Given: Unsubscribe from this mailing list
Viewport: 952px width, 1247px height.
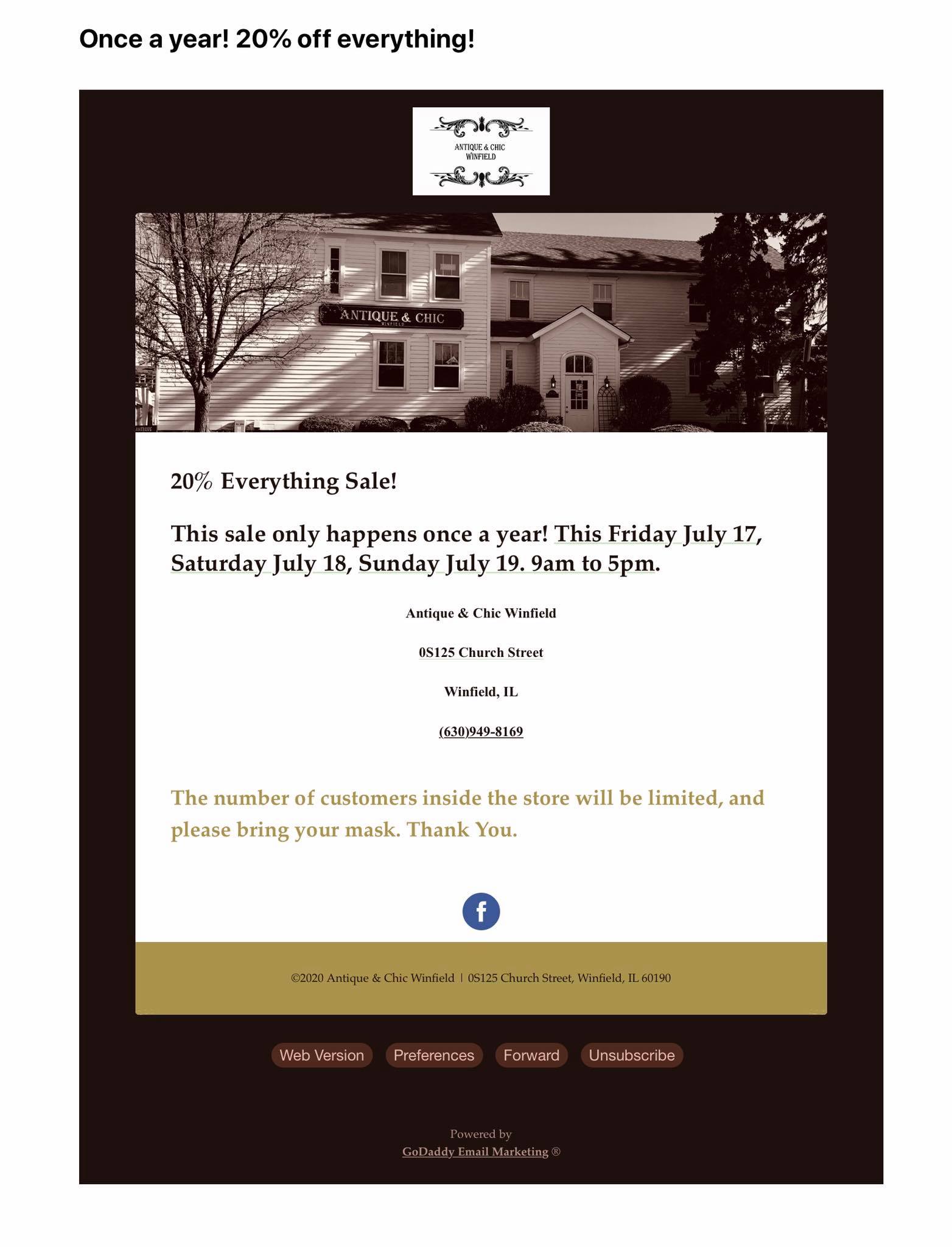Looking at the screenshot, I should (632, 1055).
